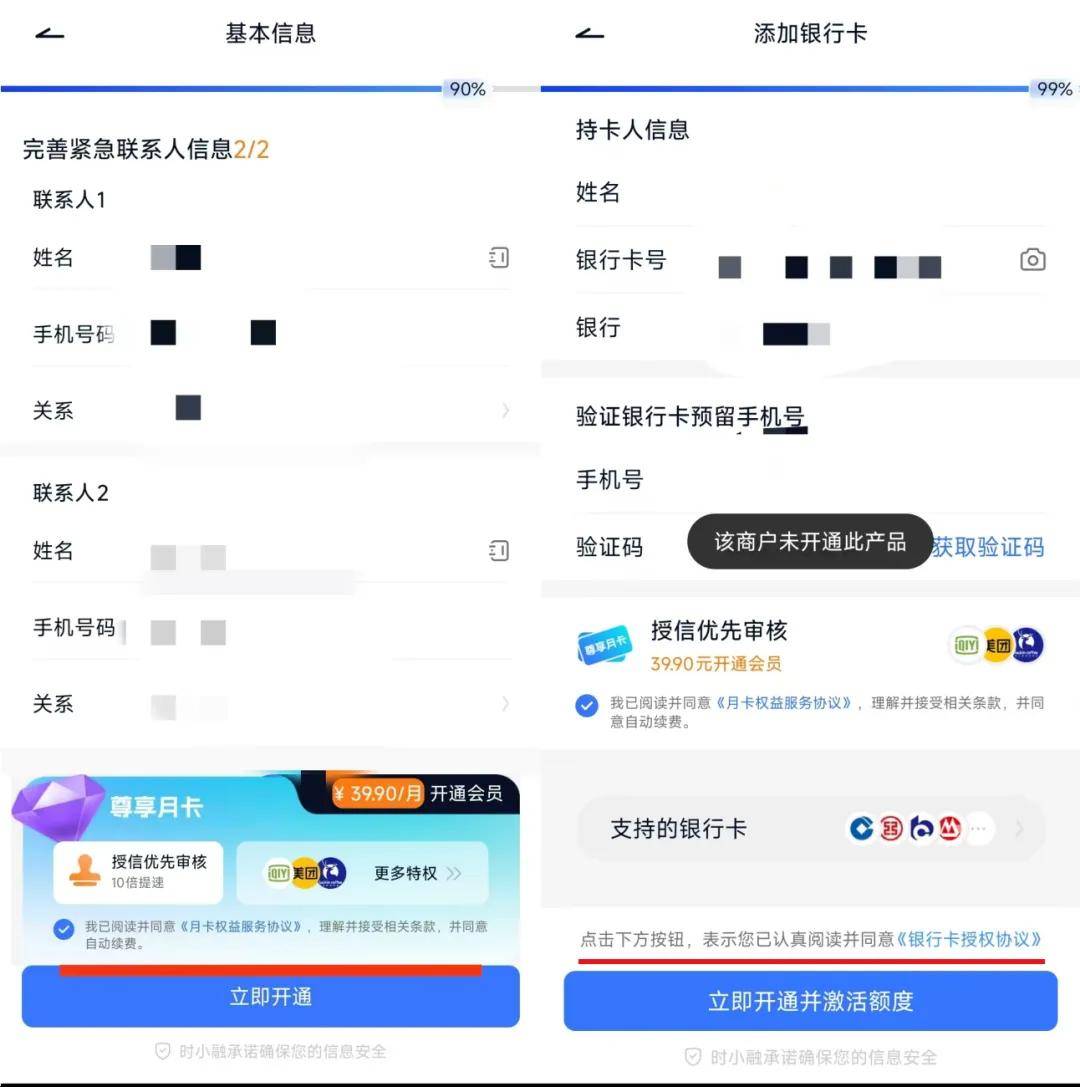Viewport: 1080px width, 1087px height.
Task: Check agreement to 月卡权益服务协议 auto-renewal
Action: pos(63,930)
